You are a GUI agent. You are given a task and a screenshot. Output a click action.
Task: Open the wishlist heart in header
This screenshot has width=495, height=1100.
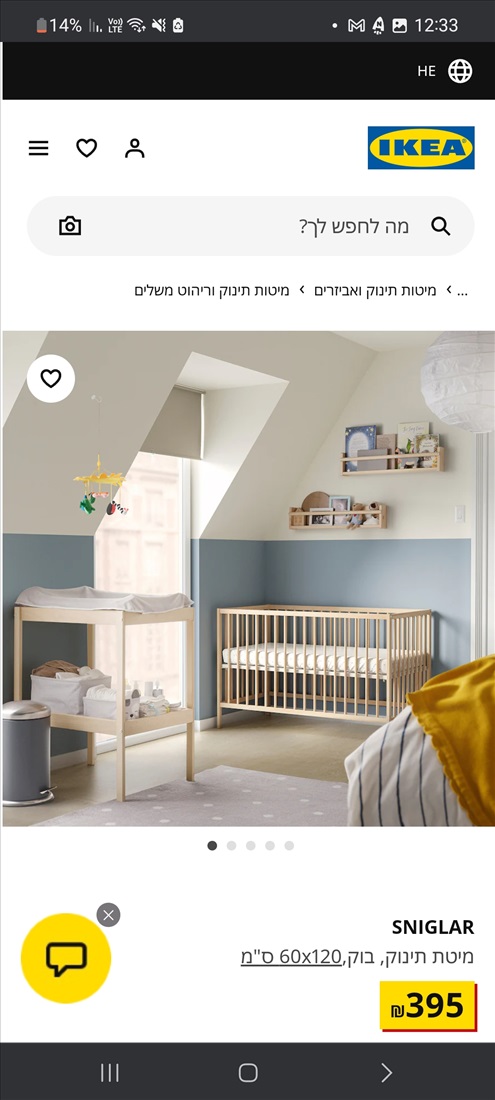click(86, 148)
